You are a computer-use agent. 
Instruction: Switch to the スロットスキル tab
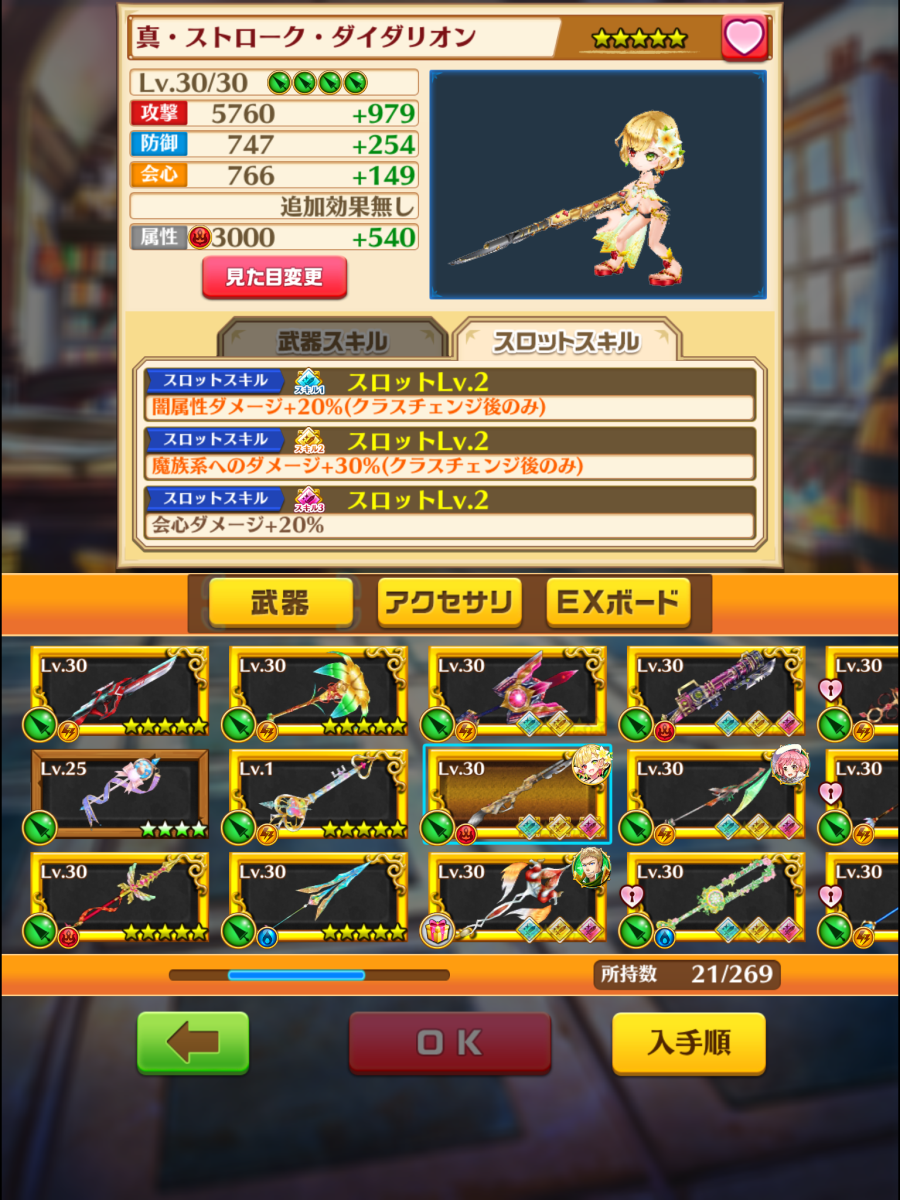click(x=566, y=341)
